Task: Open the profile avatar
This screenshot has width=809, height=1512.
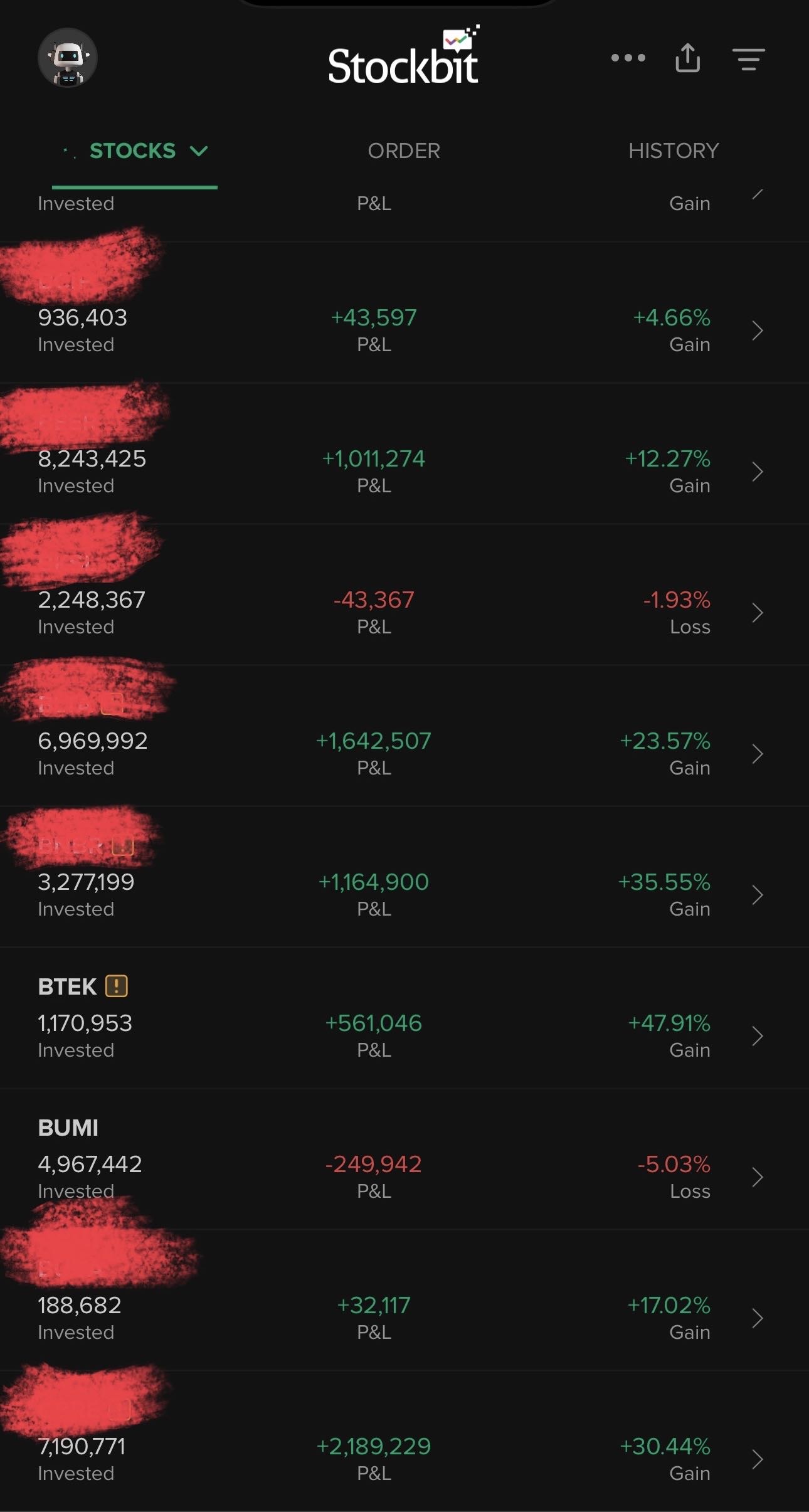Action: click(68, 58)
